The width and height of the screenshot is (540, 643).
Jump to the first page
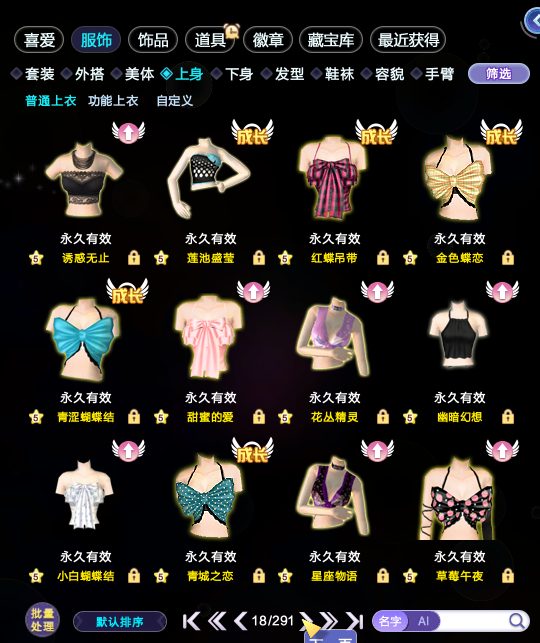click(x=191, y=621)
